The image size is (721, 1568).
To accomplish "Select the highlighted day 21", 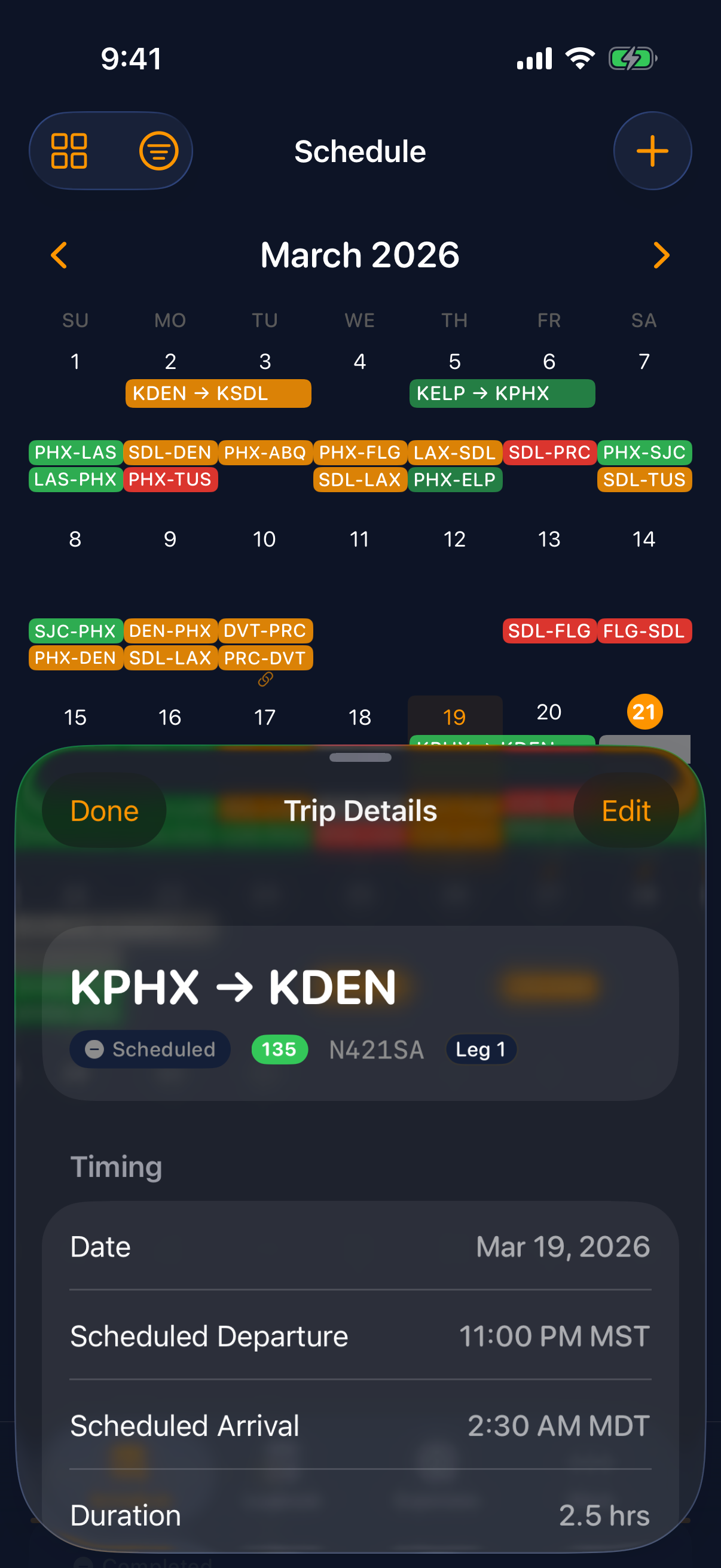I will [644, 712].
